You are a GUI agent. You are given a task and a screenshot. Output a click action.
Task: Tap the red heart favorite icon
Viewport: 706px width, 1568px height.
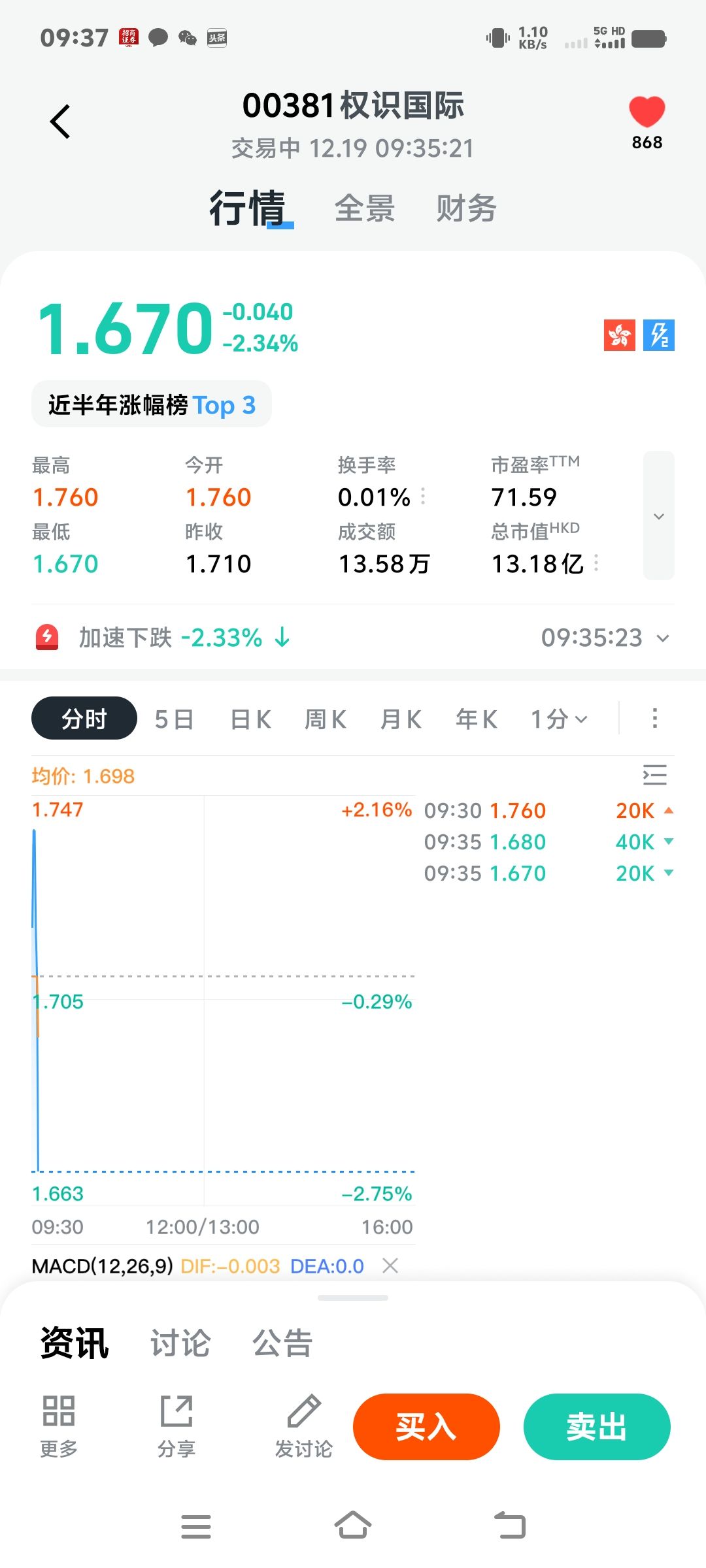[647, 112]
